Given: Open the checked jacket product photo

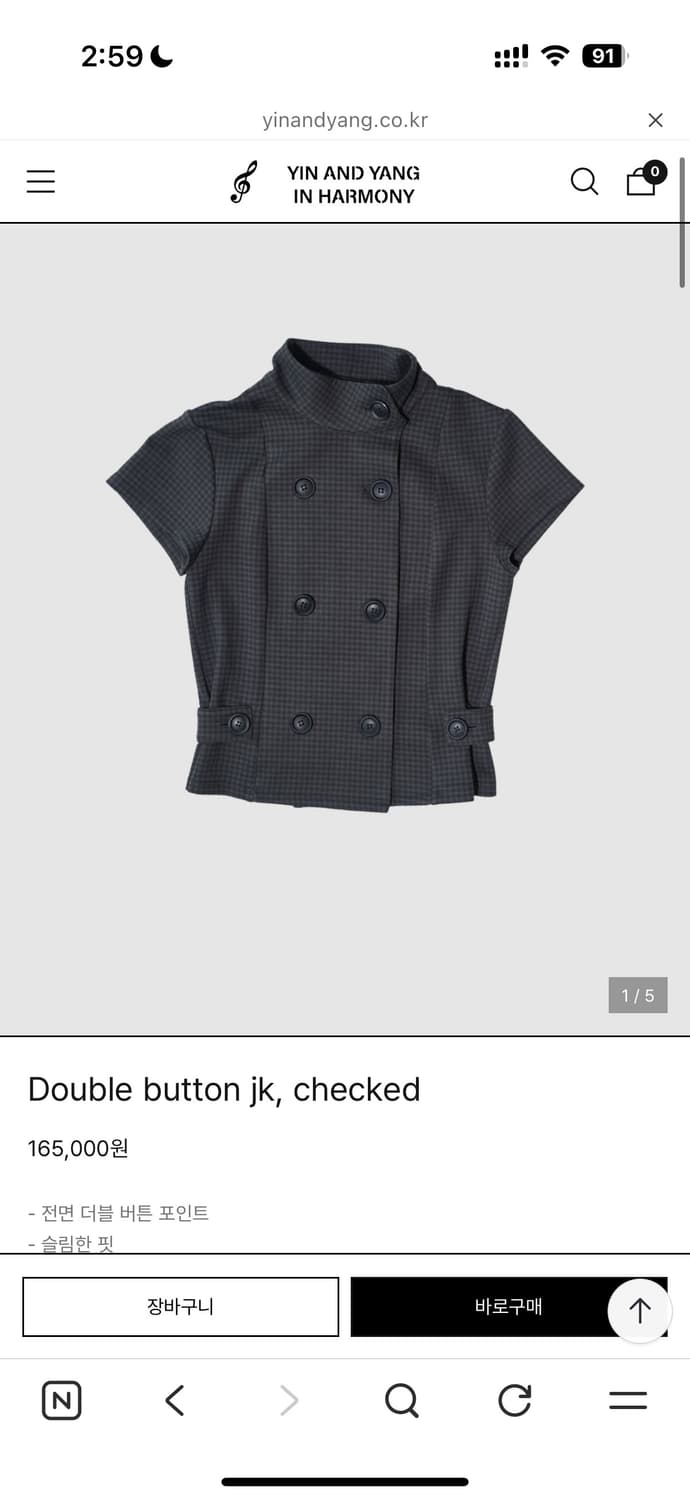Looking at the screenshot, I should [x=345, y=575].
